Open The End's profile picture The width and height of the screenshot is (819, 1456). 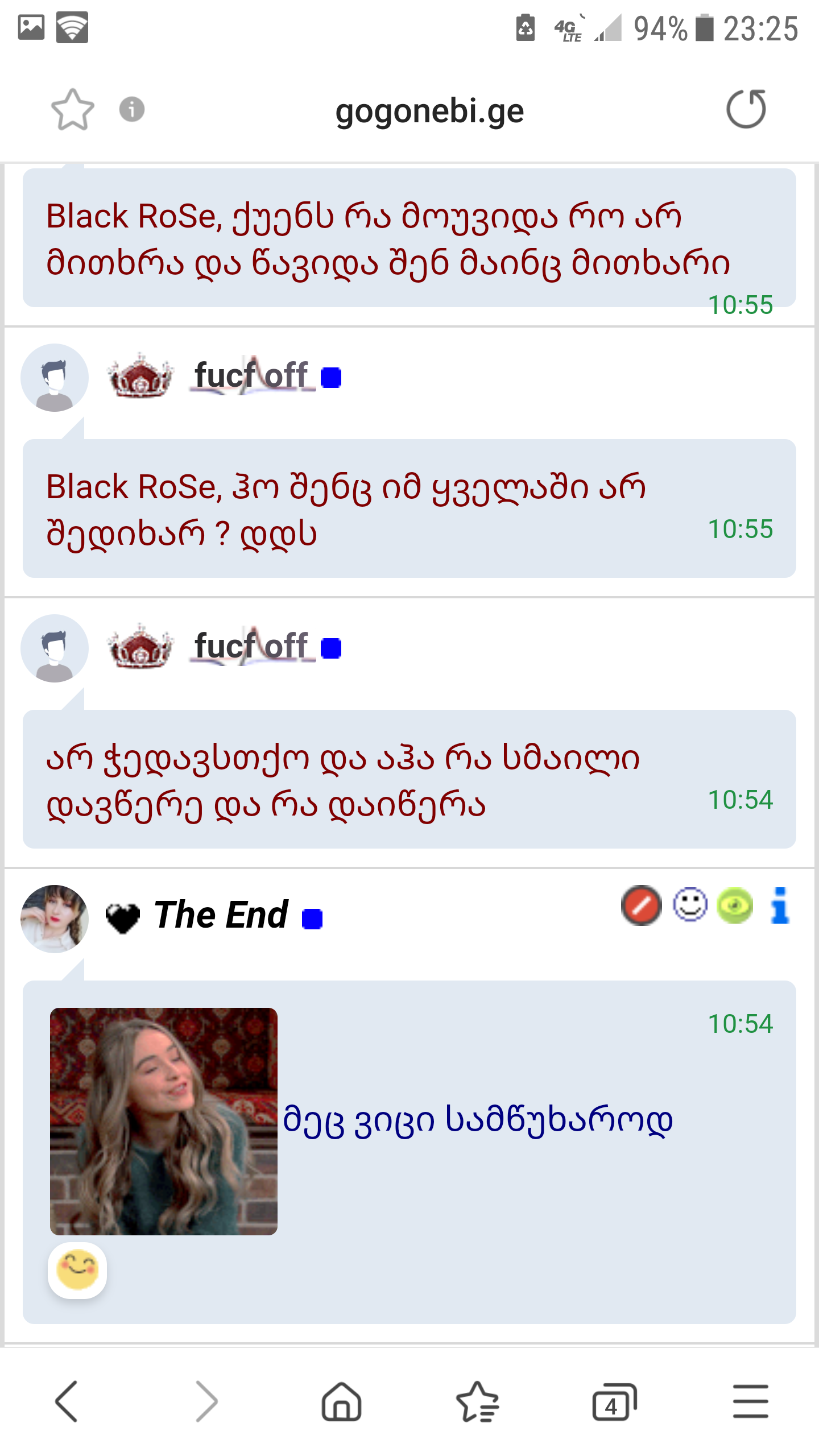55,919
